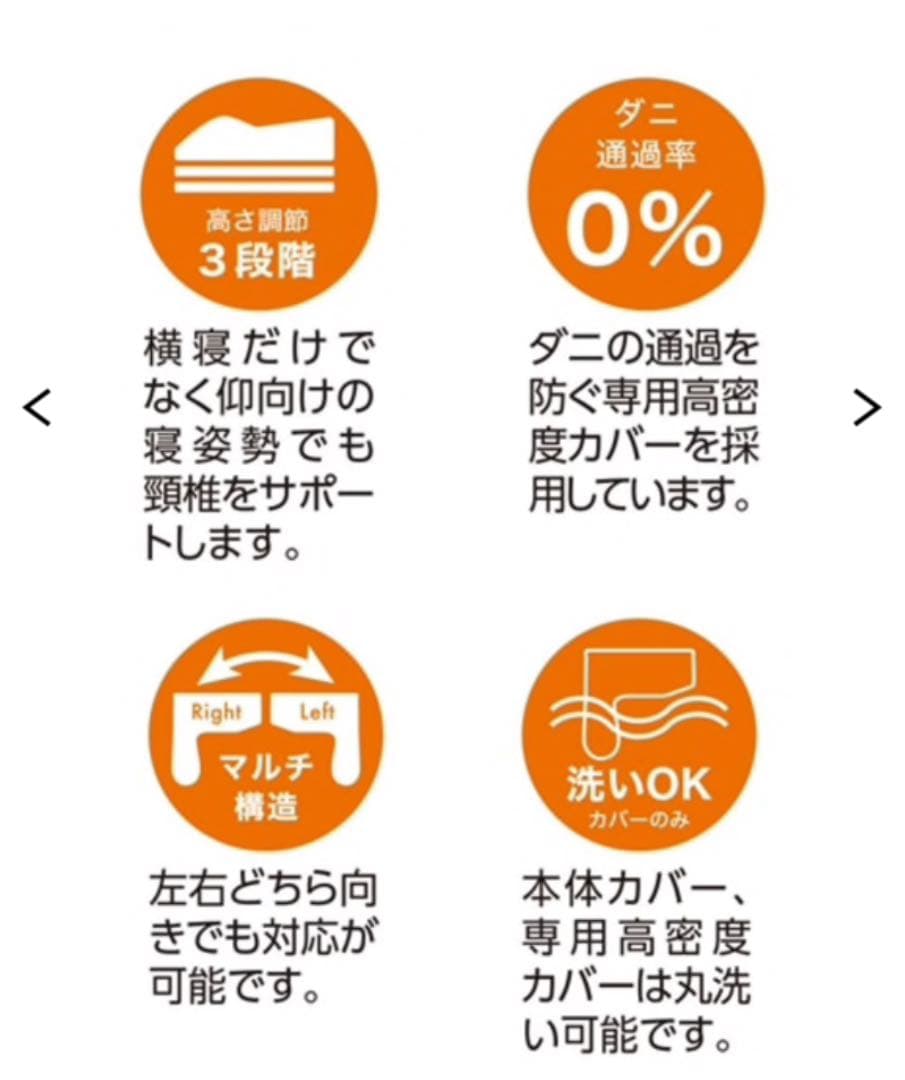Go back using the left chevron arrow
The height and width of the screenshot is (1080, 905).
[37, 407]
